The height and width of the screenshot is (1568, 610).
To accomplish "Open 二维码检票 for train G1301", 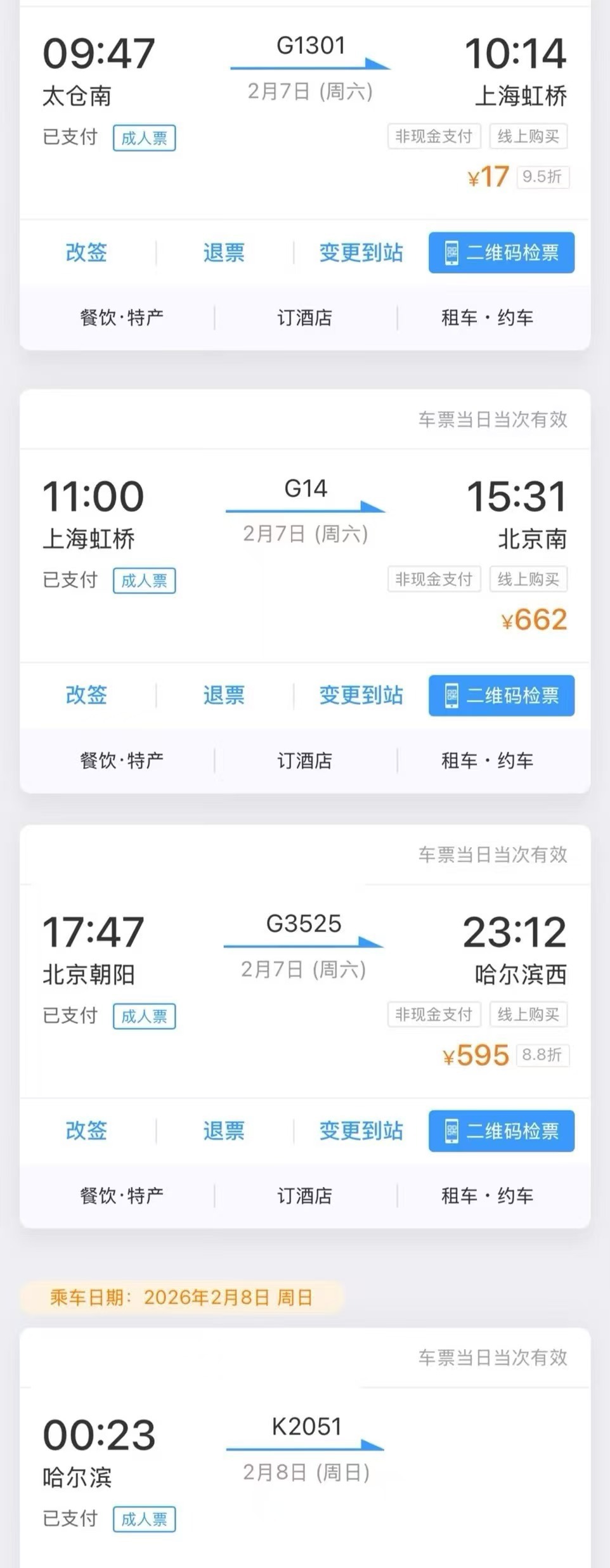I will 502,252.
